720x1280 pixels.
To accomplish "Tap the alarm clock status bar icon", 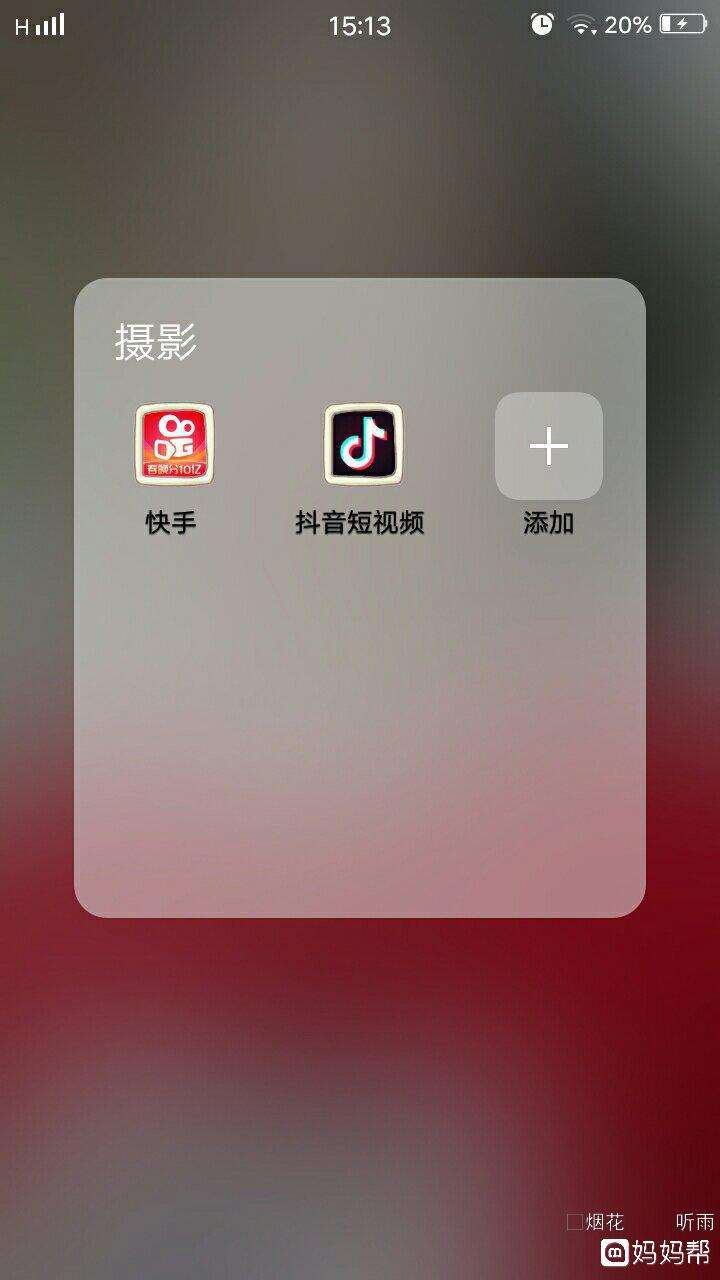I will (539, 24).
